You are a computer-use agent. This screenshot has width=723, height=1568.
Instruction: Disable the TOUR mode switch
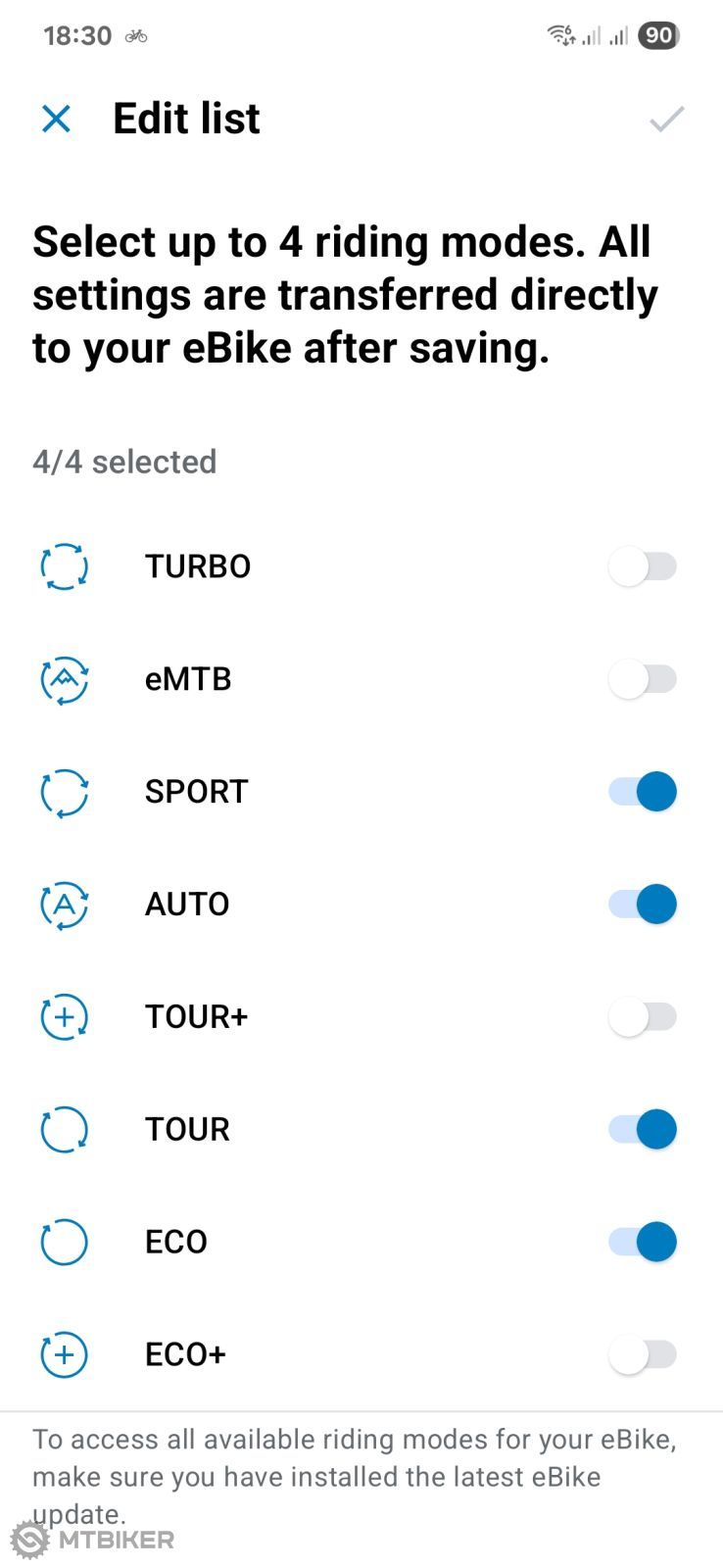643,1129
